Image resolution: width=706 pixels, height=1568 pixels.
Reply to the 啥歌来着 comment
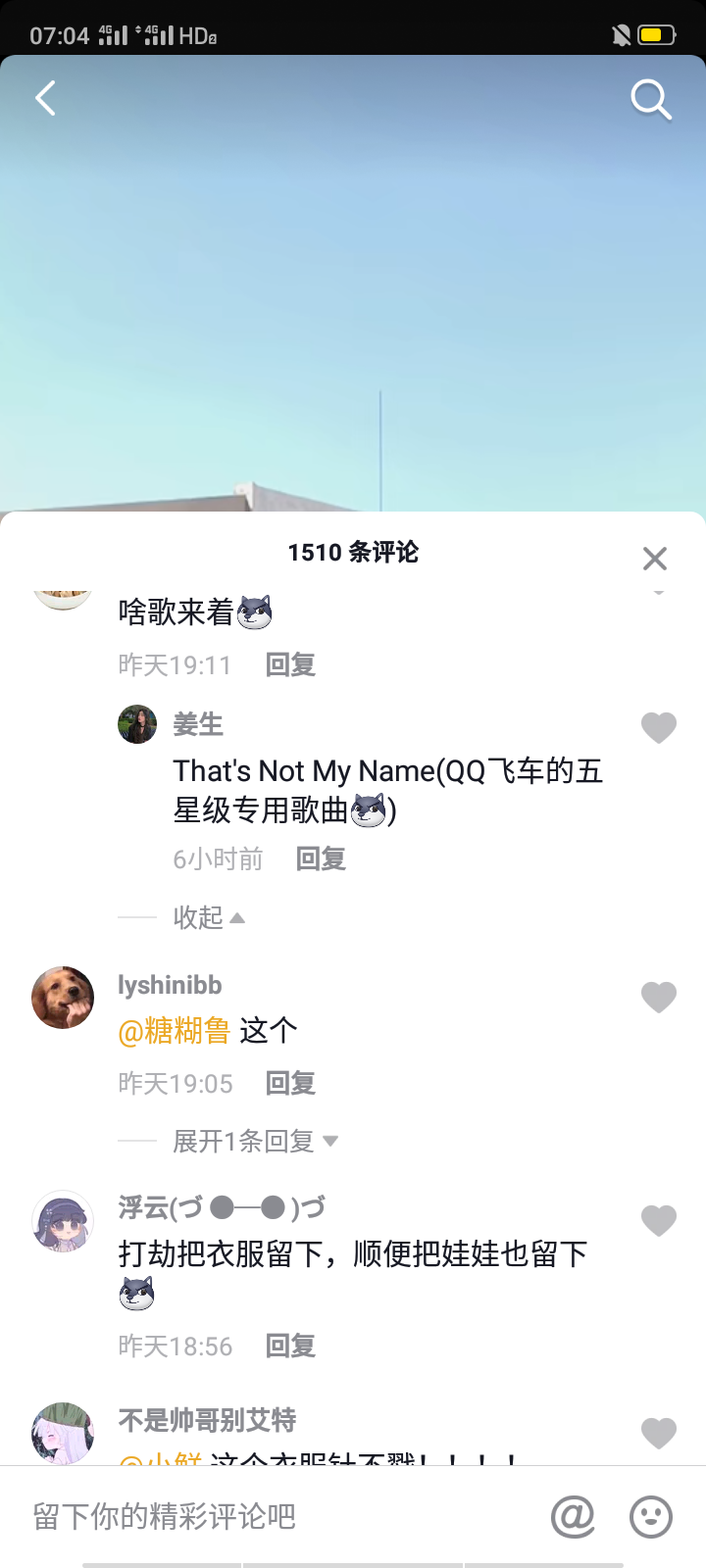pos(290,665)
